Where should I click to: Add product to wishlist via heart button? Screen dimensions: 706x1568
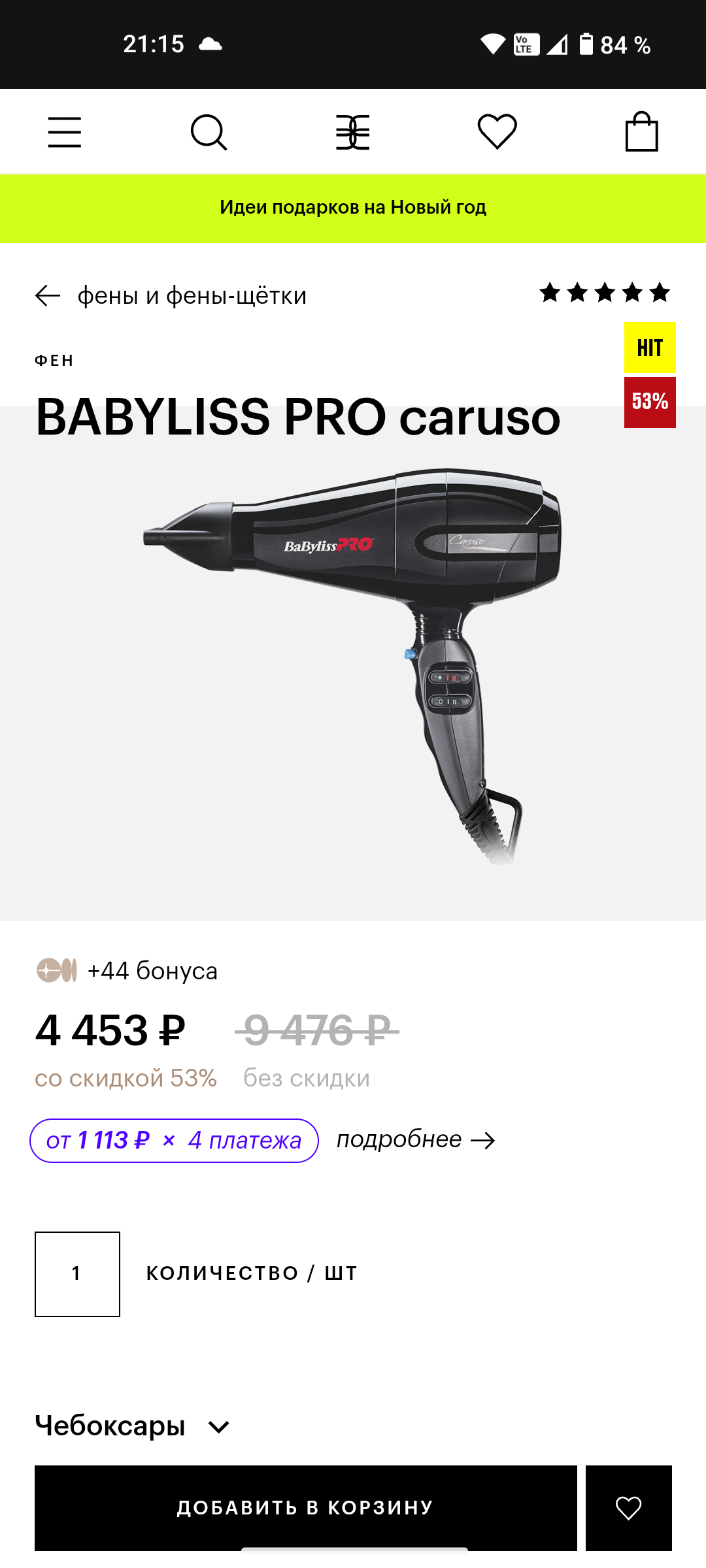628,1507
